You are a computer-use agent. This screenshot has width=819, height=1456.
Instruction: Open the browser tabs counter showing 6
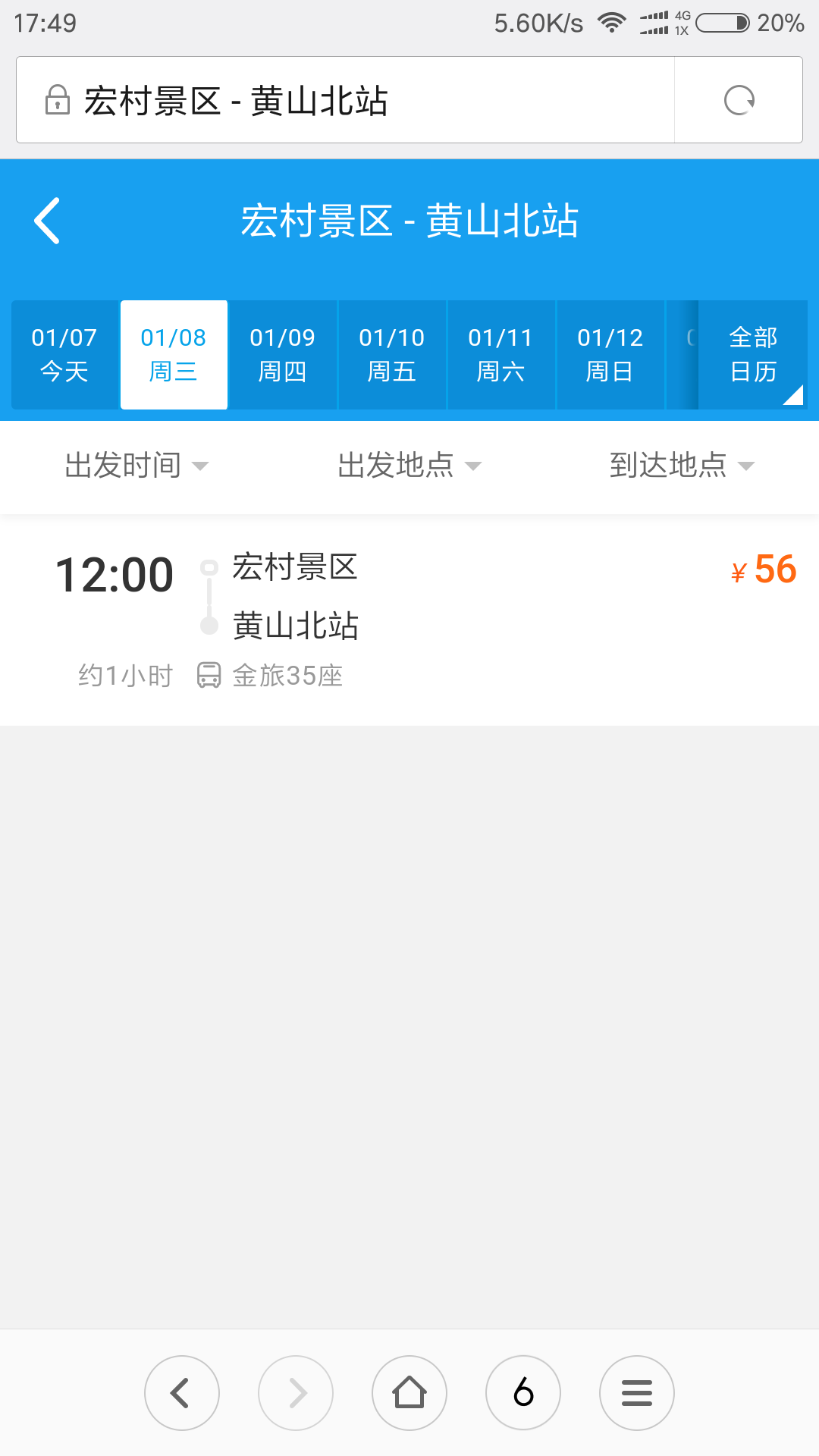(x=523, y=1393)
